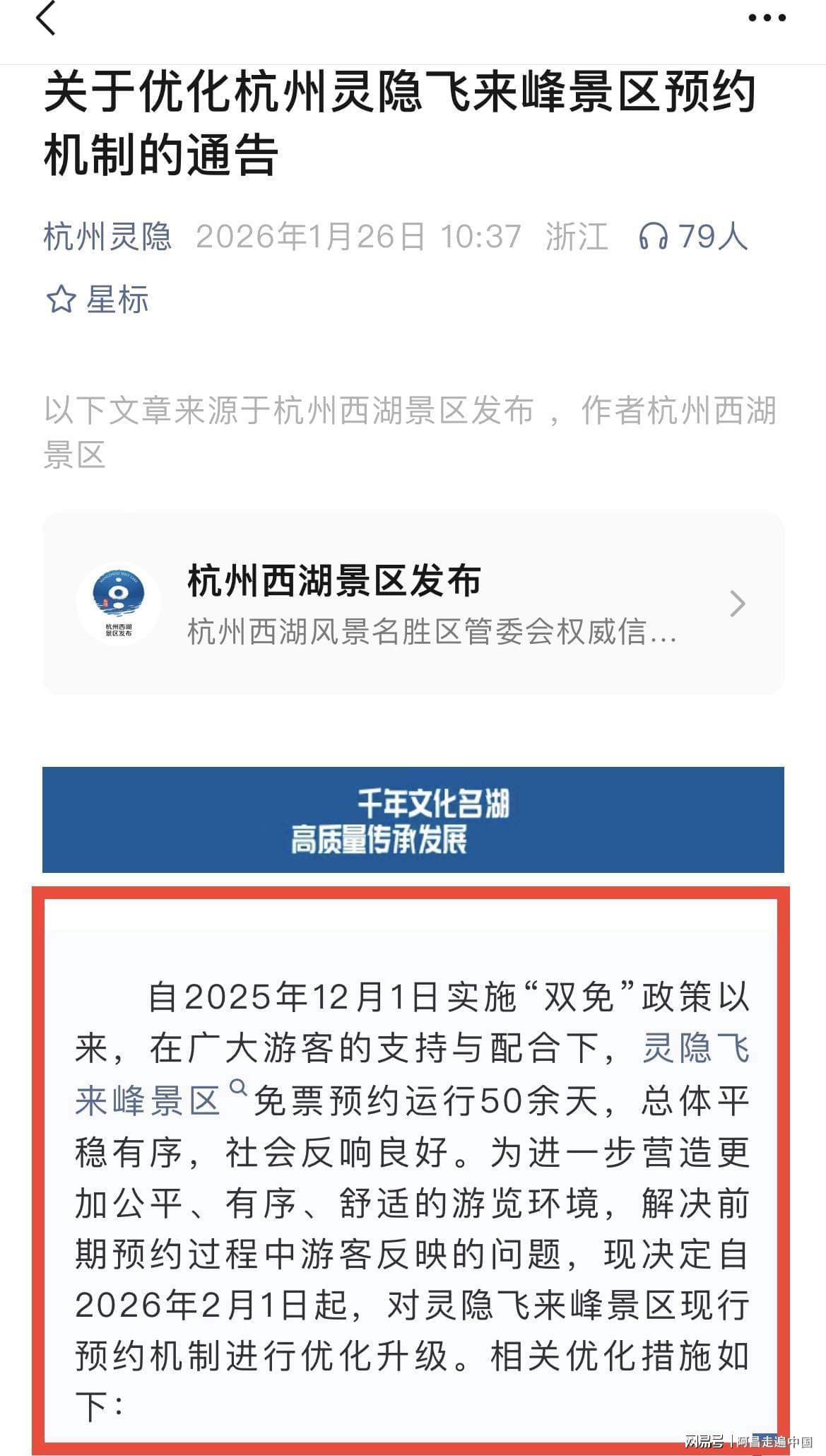Screen dimensions: 826x1456
Task: Listen to the article via headphone icon
Action: (653, 236)
